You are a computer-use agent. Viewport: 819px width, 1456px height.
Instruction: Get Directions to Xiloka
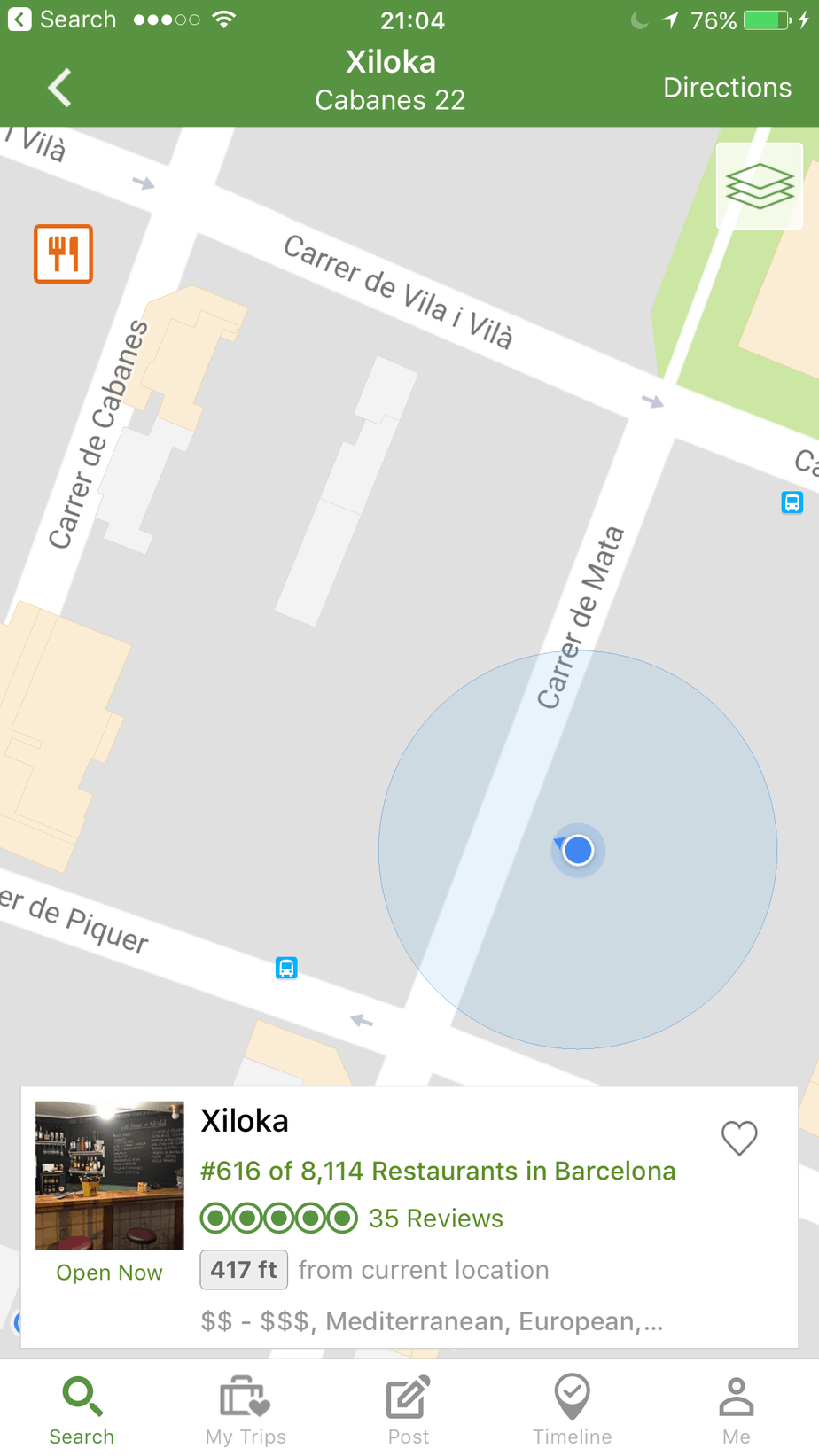[x=727, y=88]
